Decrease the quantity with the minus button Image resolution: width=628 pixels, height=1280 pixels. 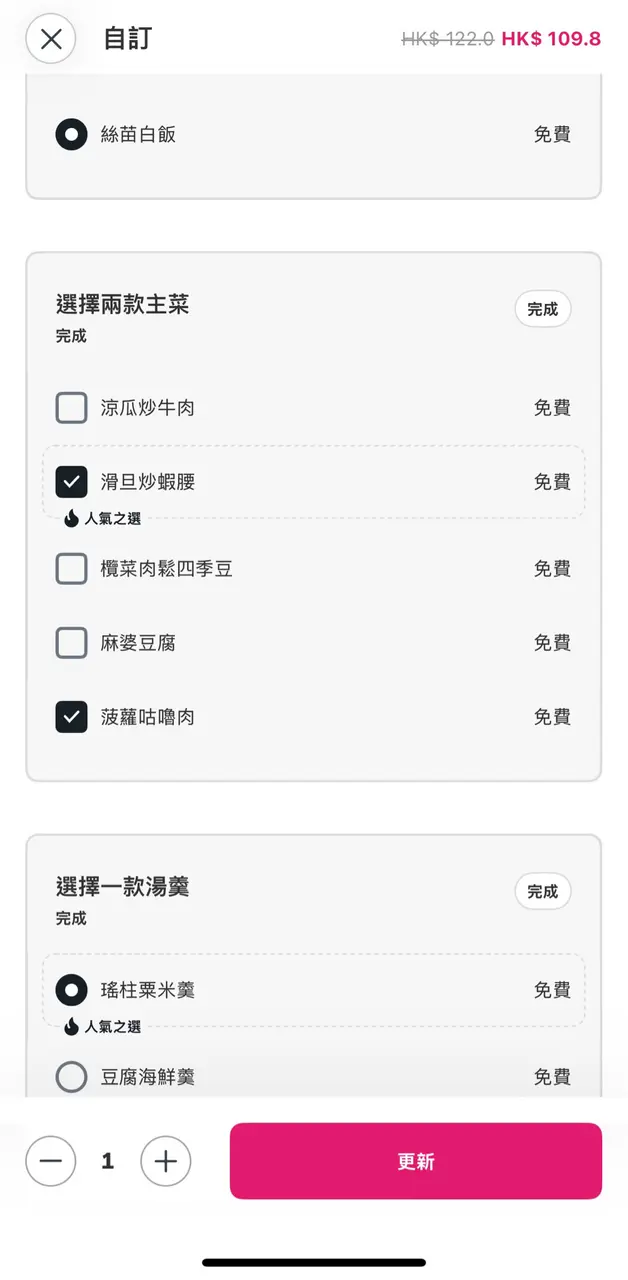pos(51,1161)
